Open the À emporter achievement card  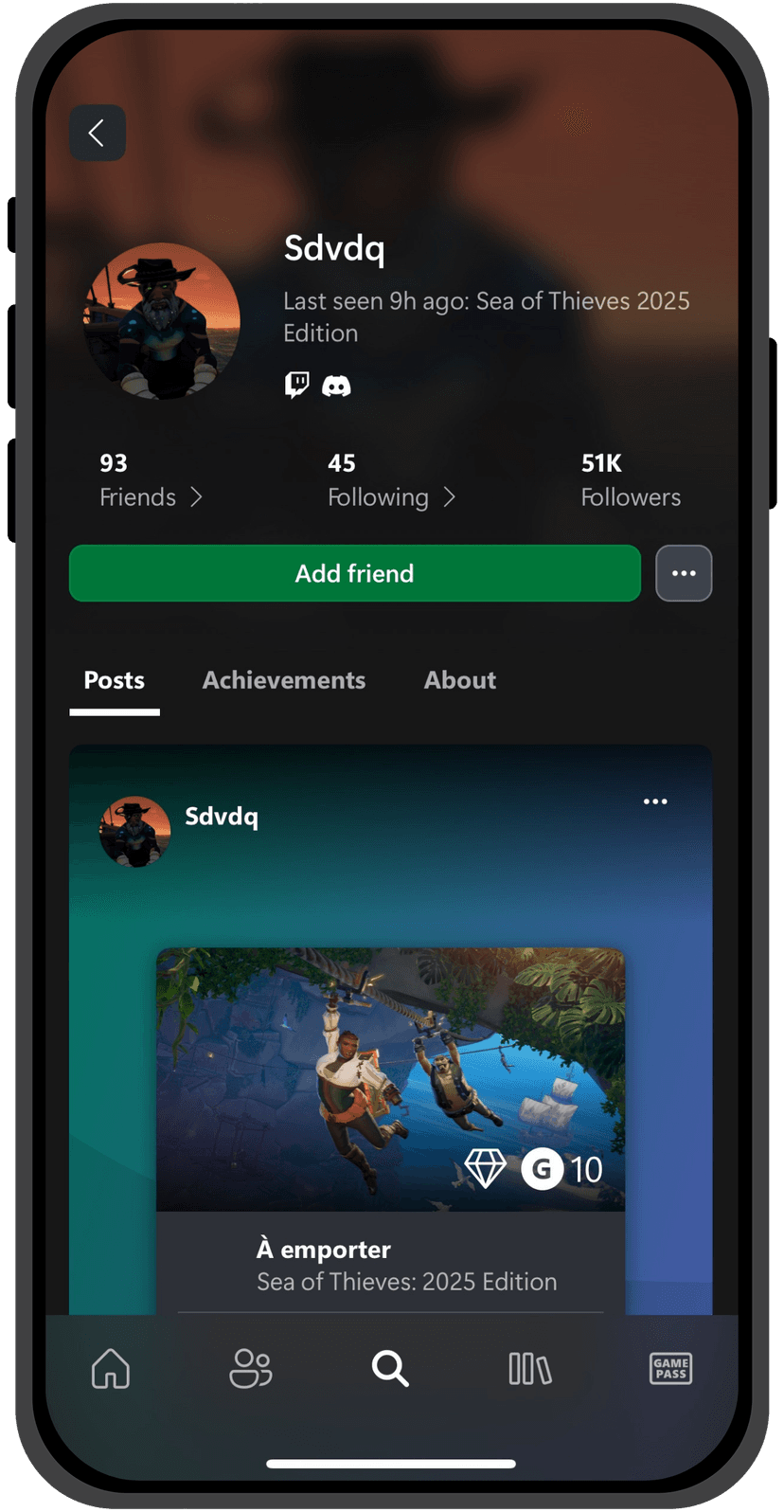coord(390,1127)
